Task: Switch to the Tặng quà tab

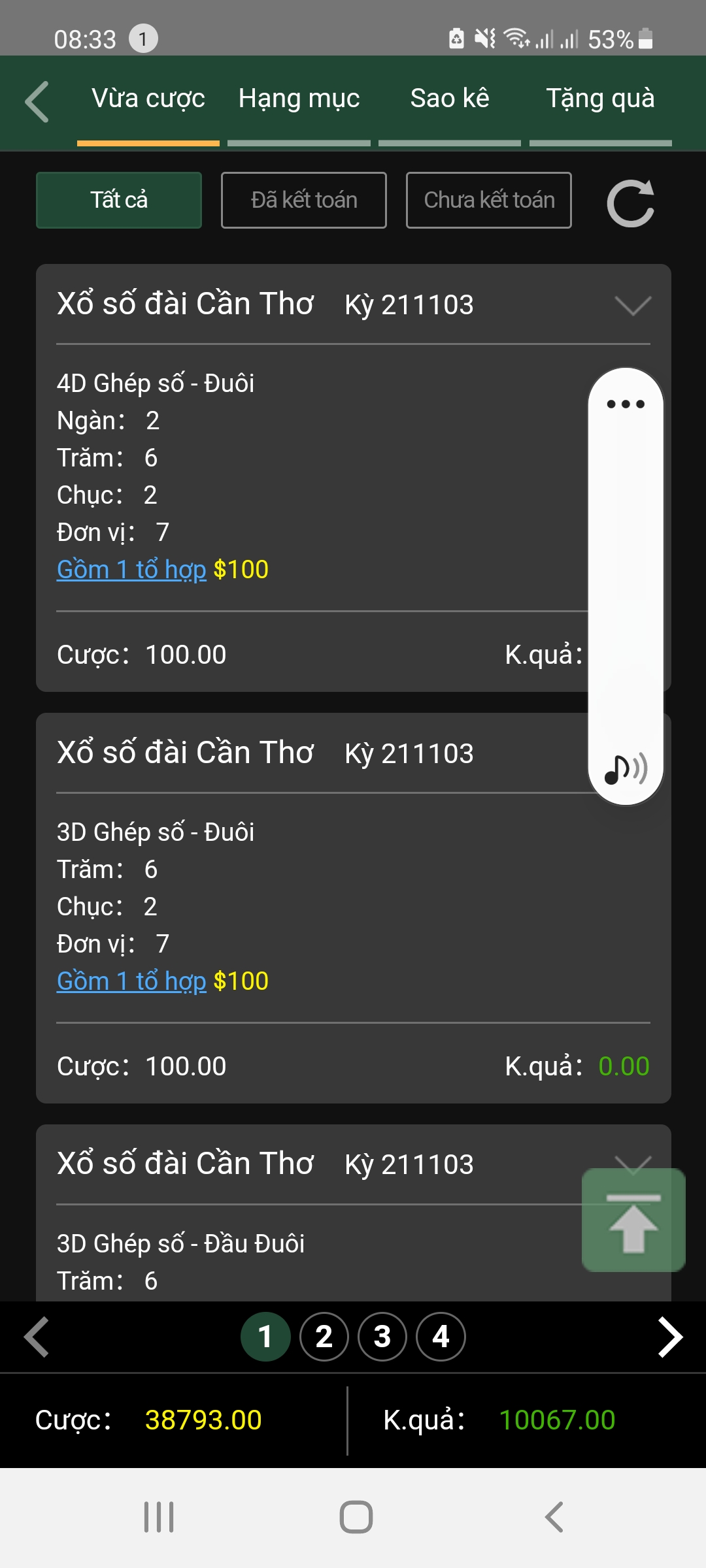Action: click(x=600, y=99)
